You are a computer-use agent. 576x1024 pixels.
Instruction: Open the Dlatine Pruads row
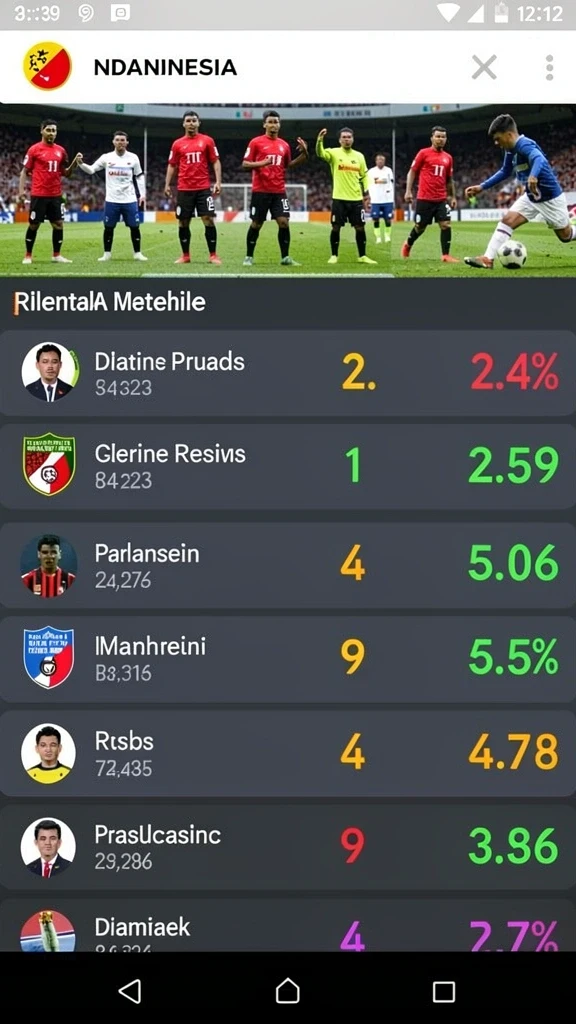[x=288, y=372]
